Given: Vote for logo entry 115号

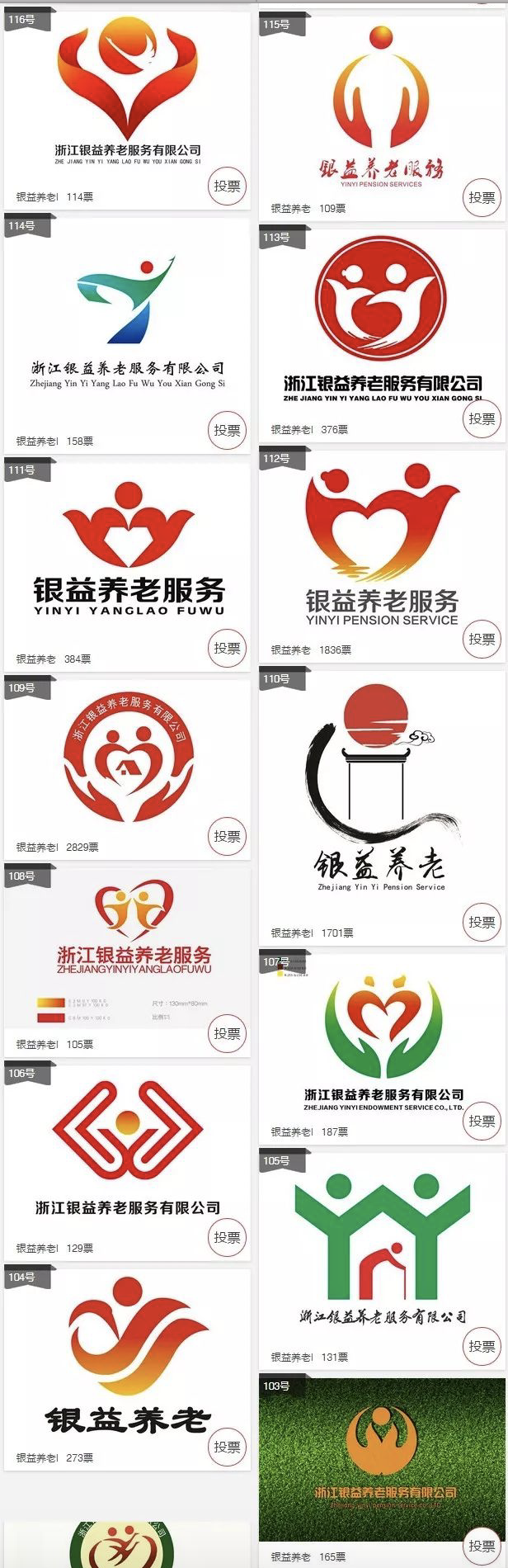Looking at the screenshot, I should click(x=482, y=198).
